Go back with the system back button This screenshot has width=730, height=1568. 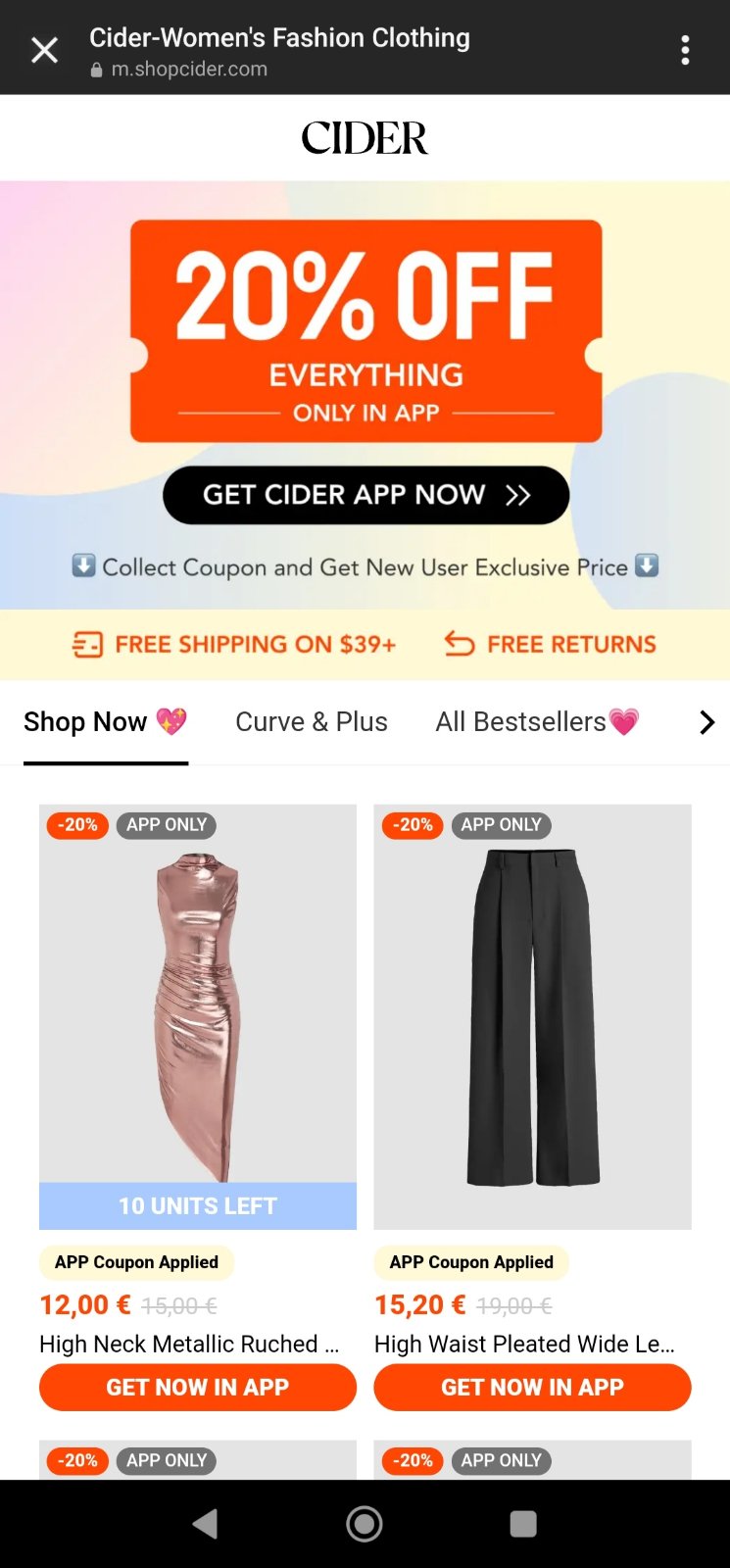[x=205, y=1524]
